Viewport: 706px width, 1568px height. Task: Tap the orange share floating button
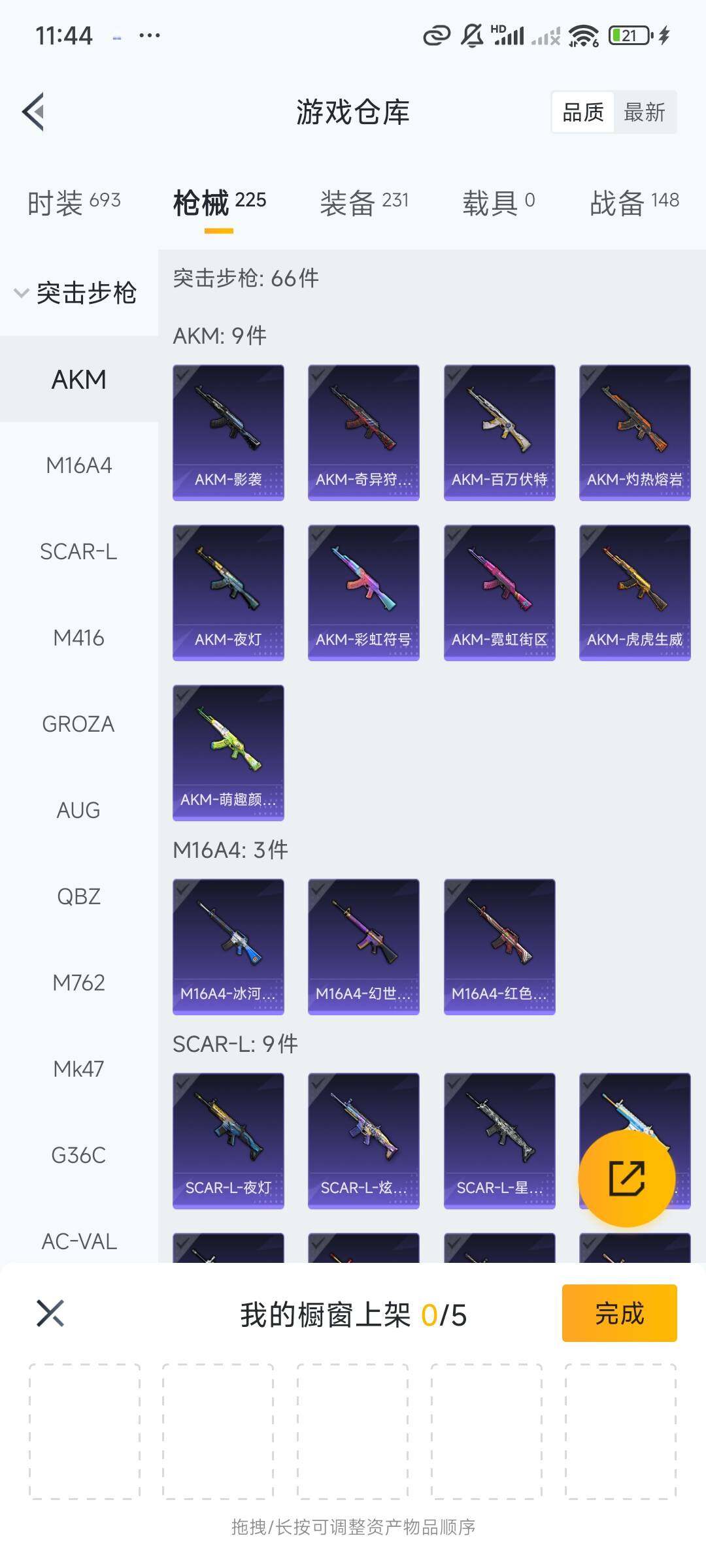click(626, 1178)
